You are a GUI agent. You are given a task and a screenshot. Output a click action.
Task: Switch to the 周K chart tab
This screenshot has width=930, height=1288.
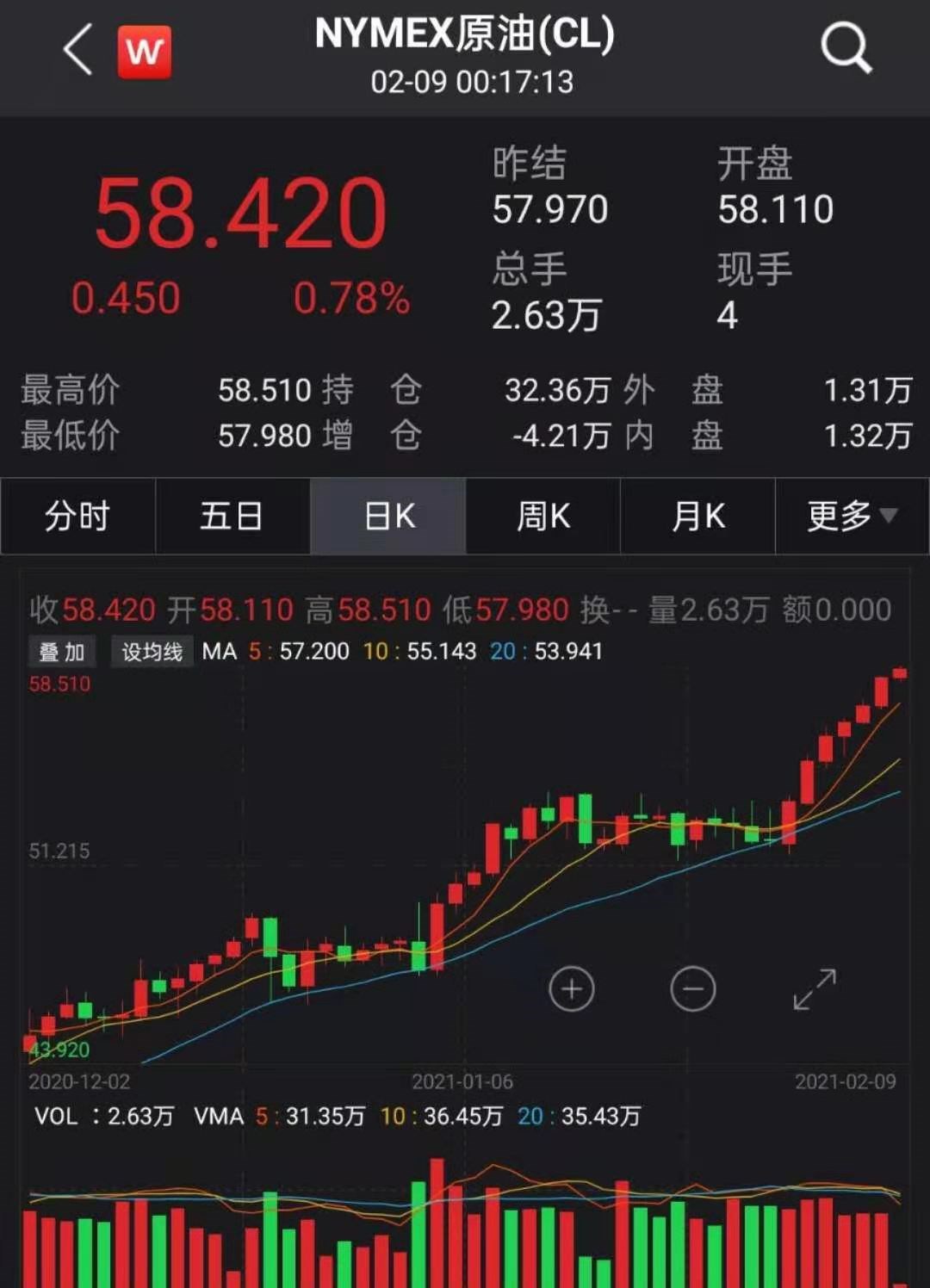(543, 517)
